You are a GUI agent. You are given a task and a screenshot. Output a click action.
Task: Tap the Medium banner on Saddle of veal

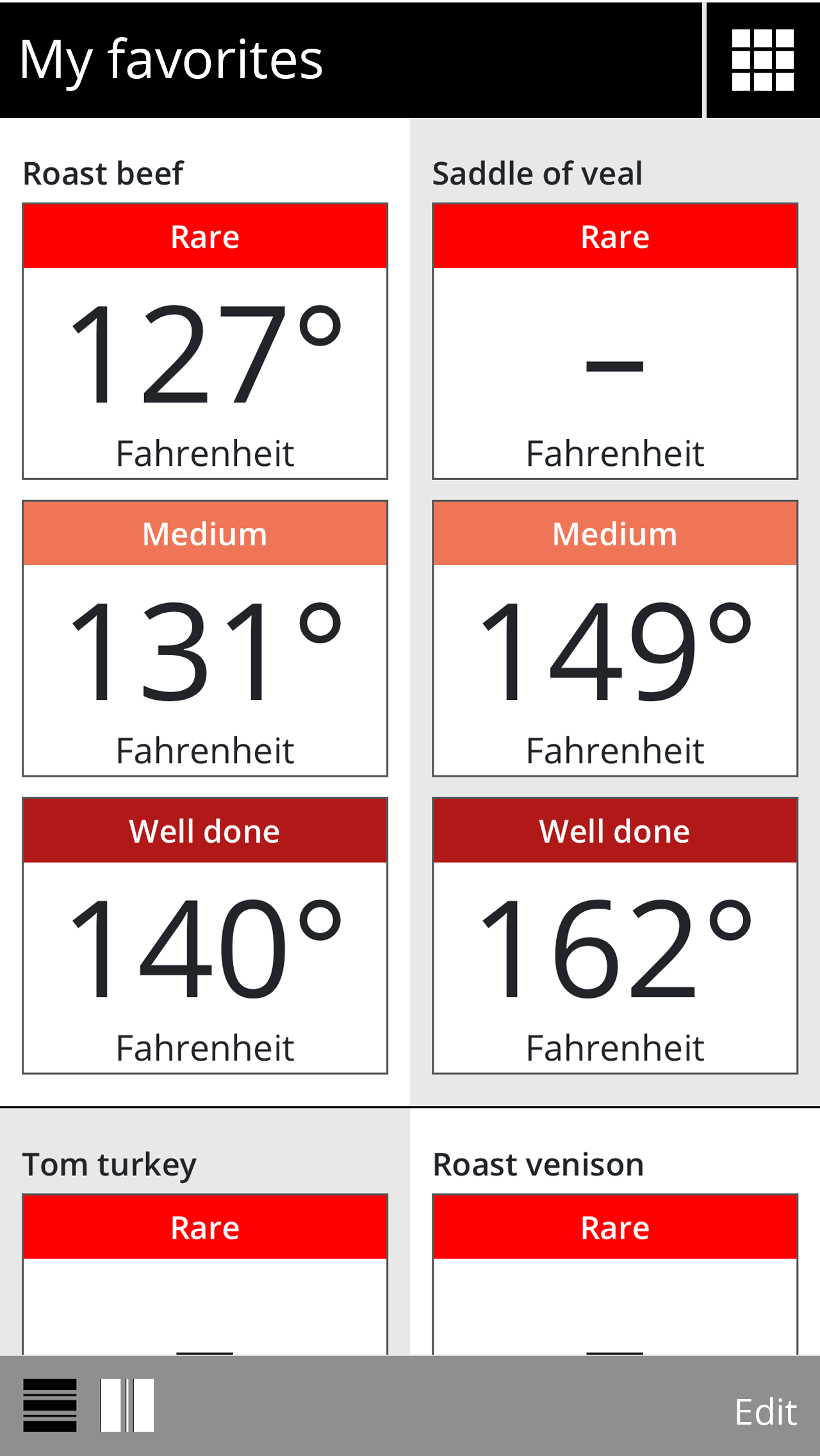[x=615, y=533]
